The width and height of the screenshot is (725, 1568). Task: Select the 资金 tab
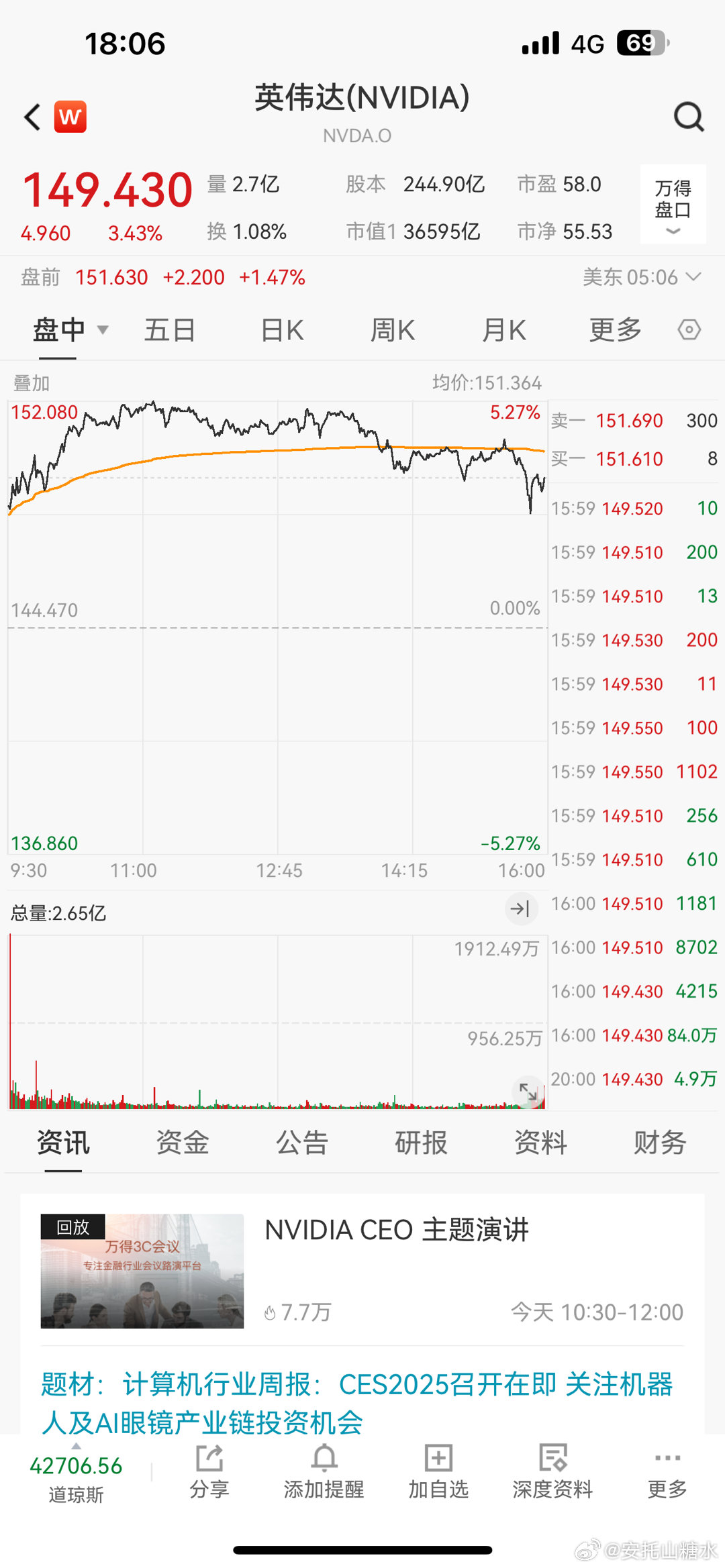[x=183, y=1142]
